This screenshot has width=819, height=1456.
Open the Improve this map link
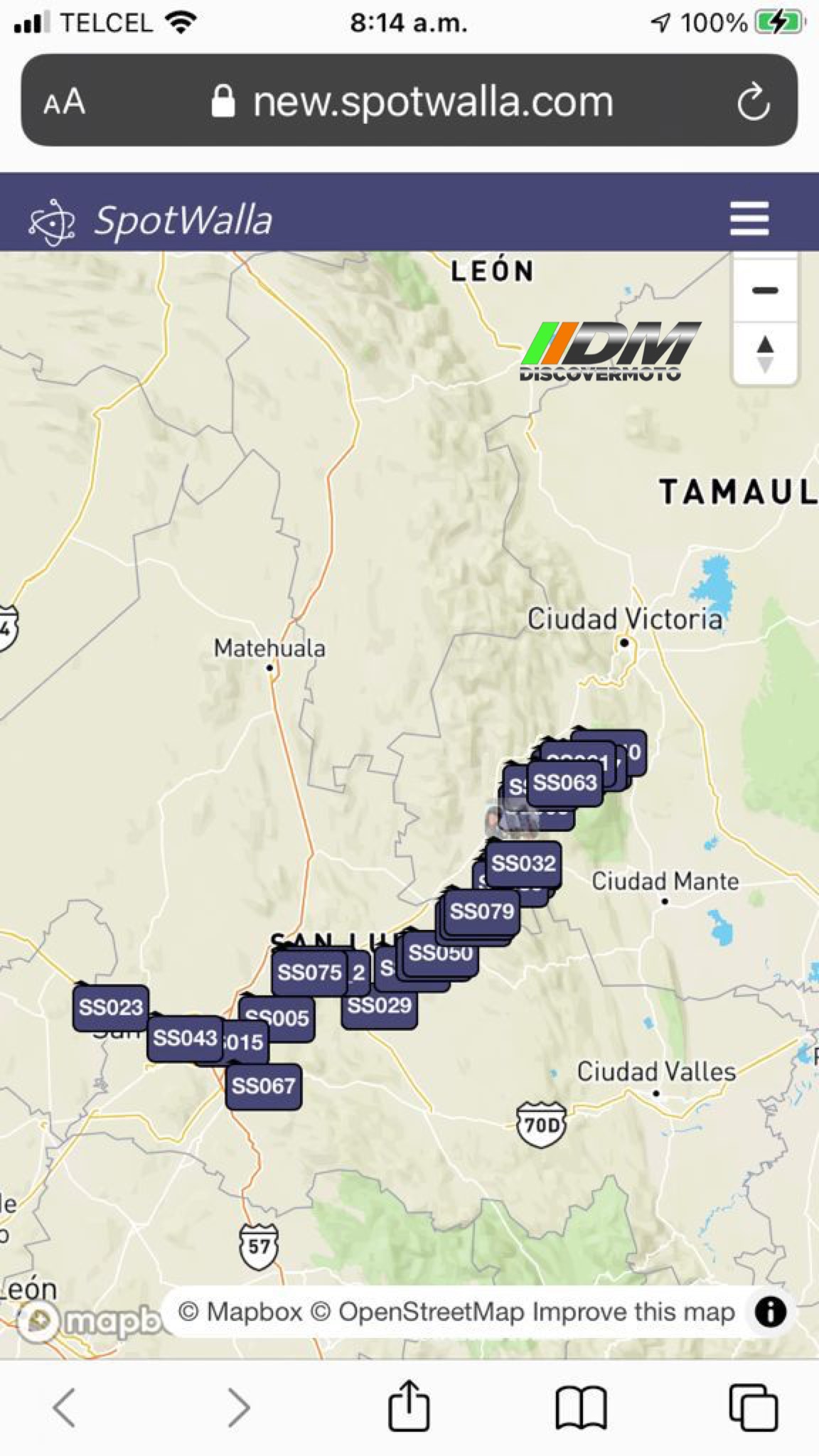633,1312
